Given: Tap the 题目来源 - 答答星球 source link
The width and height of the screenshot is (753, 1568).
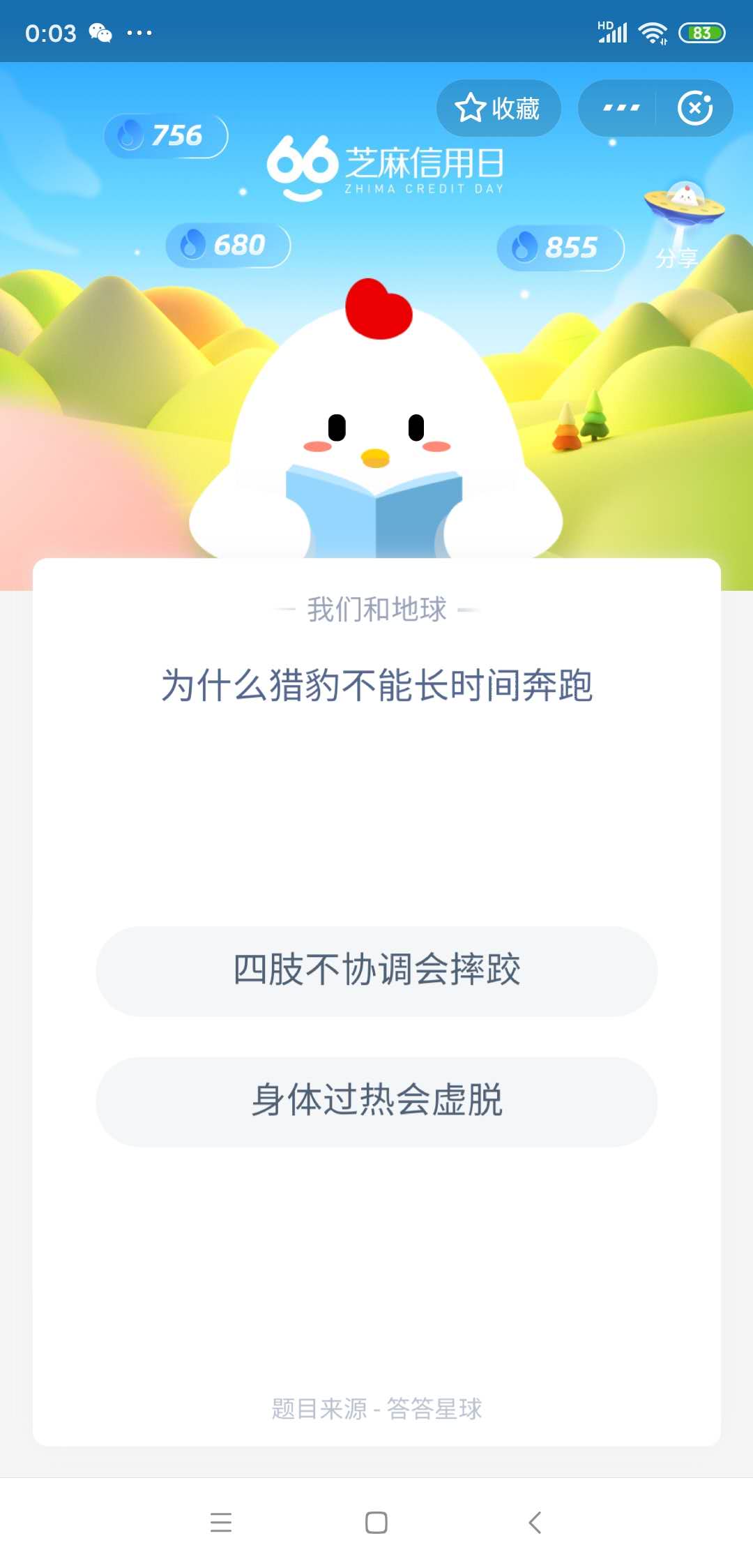Looking at the screenshot, I should coord(376,1407).
